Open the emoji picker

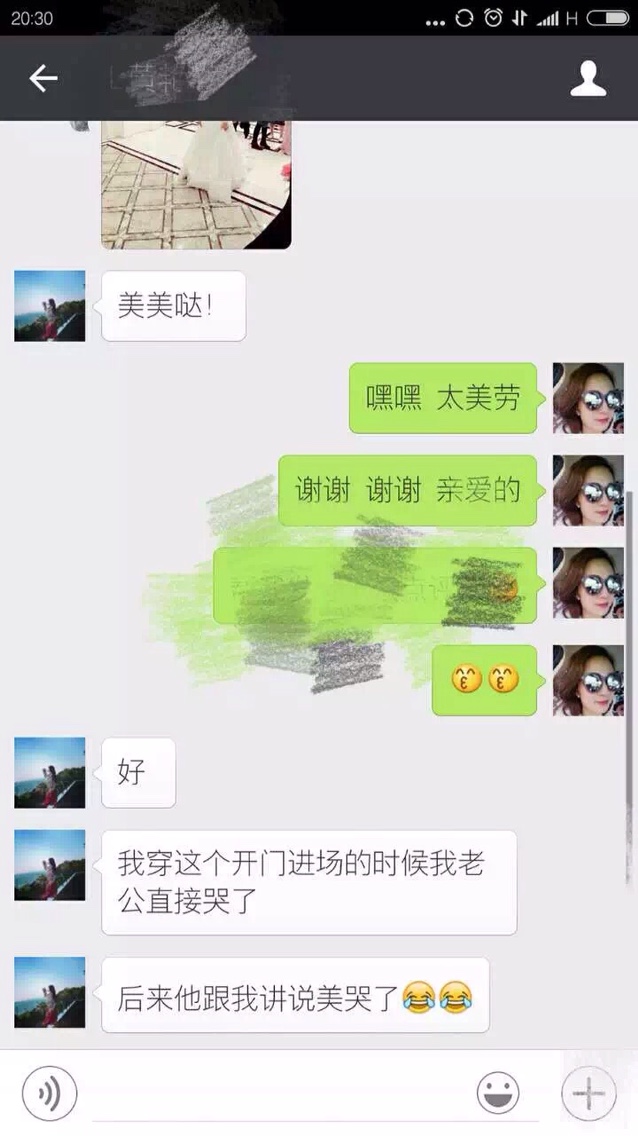(x=498, y=1093)
